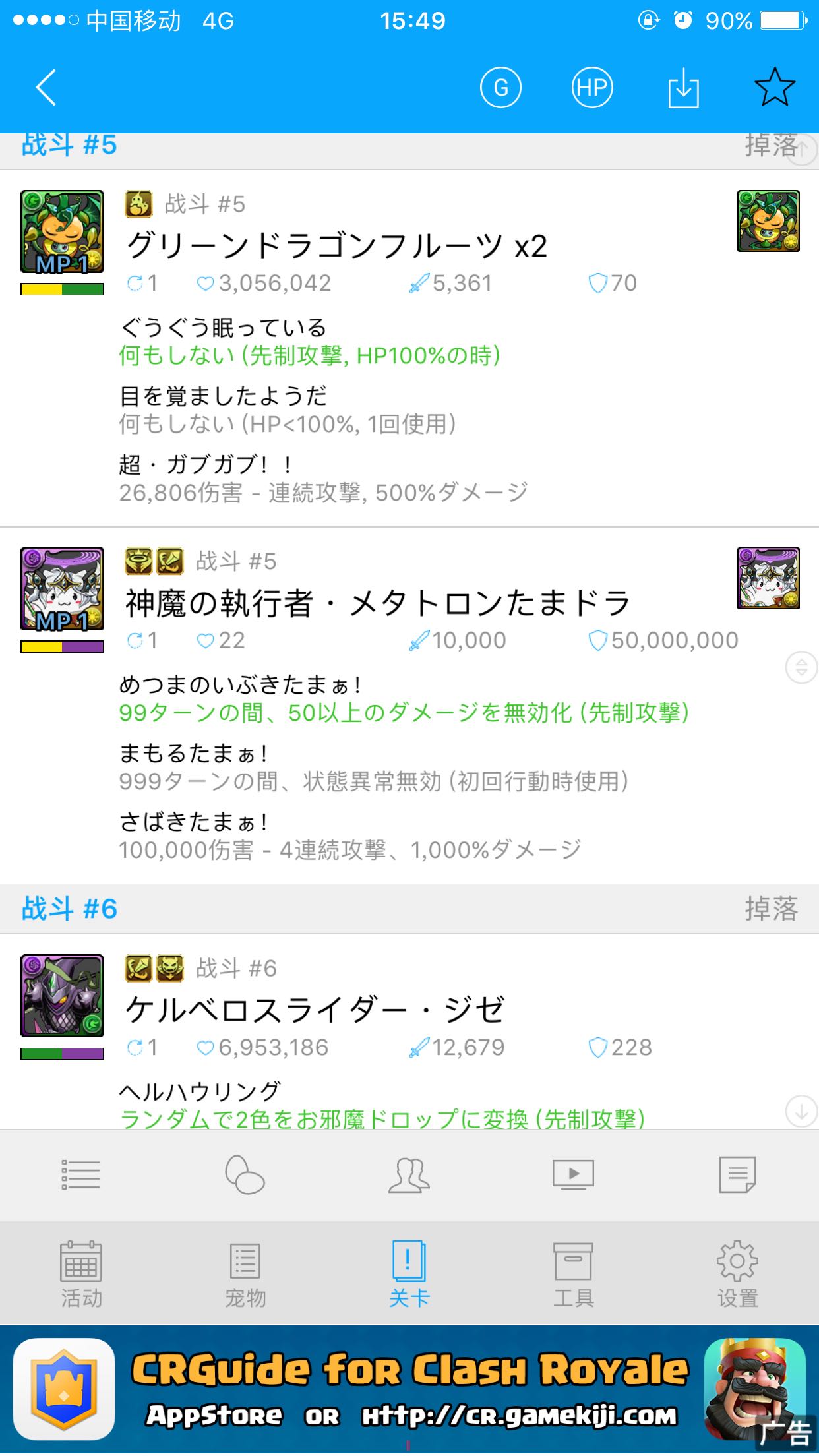
Task: Open the 设置 tab
Action: coord(737,1274)
